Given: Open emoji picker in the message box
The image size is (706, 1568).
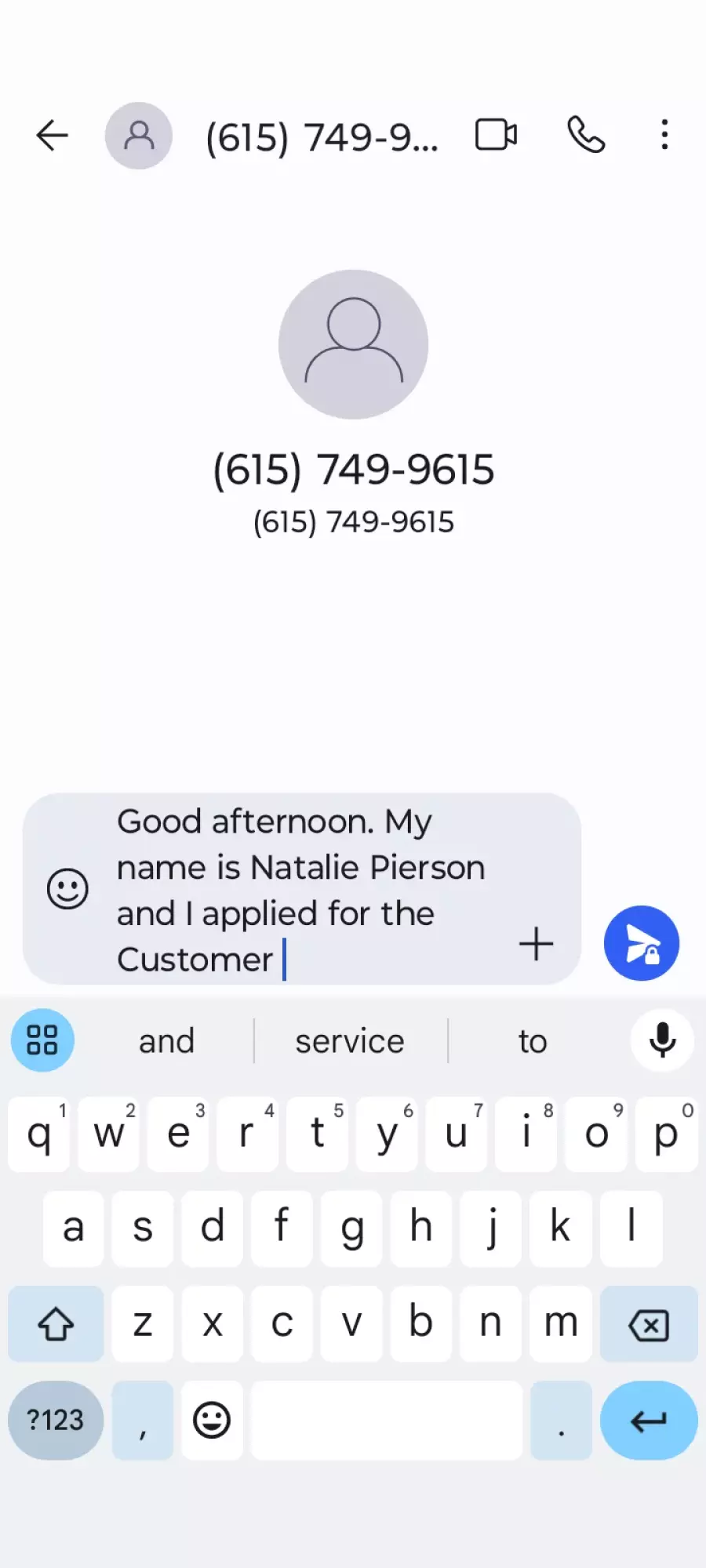Looking at the screenshot, I should [x=67, y=889].
